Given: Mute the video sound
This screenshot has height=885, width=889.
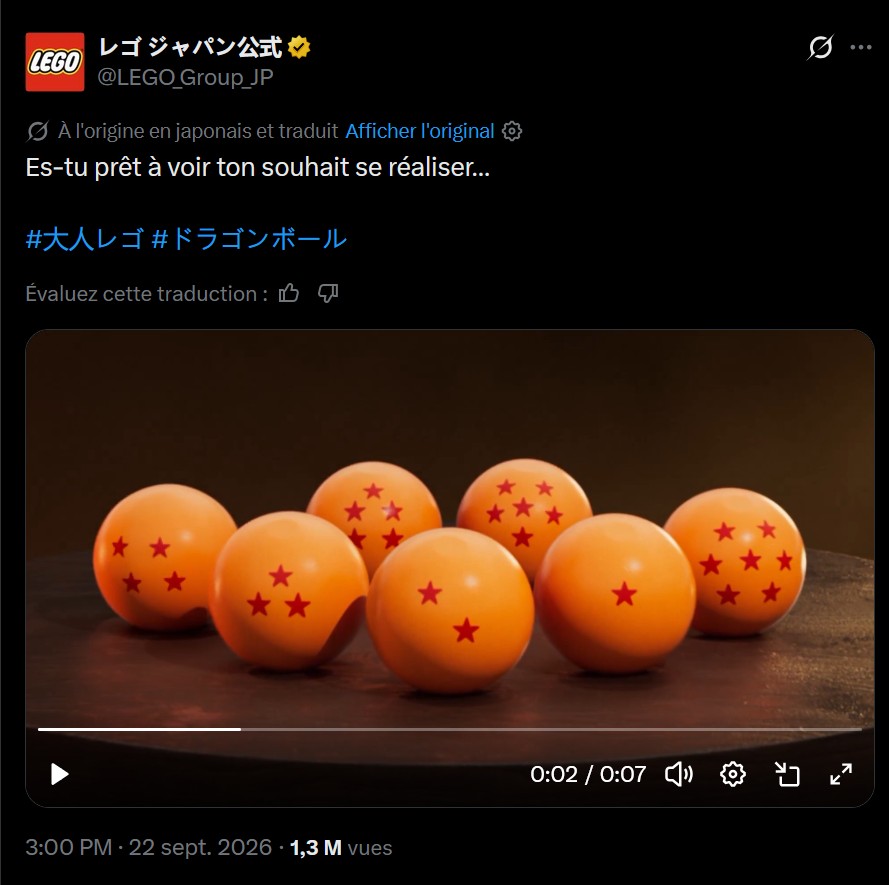Looking at the screenshot, I should click(679, 774).
